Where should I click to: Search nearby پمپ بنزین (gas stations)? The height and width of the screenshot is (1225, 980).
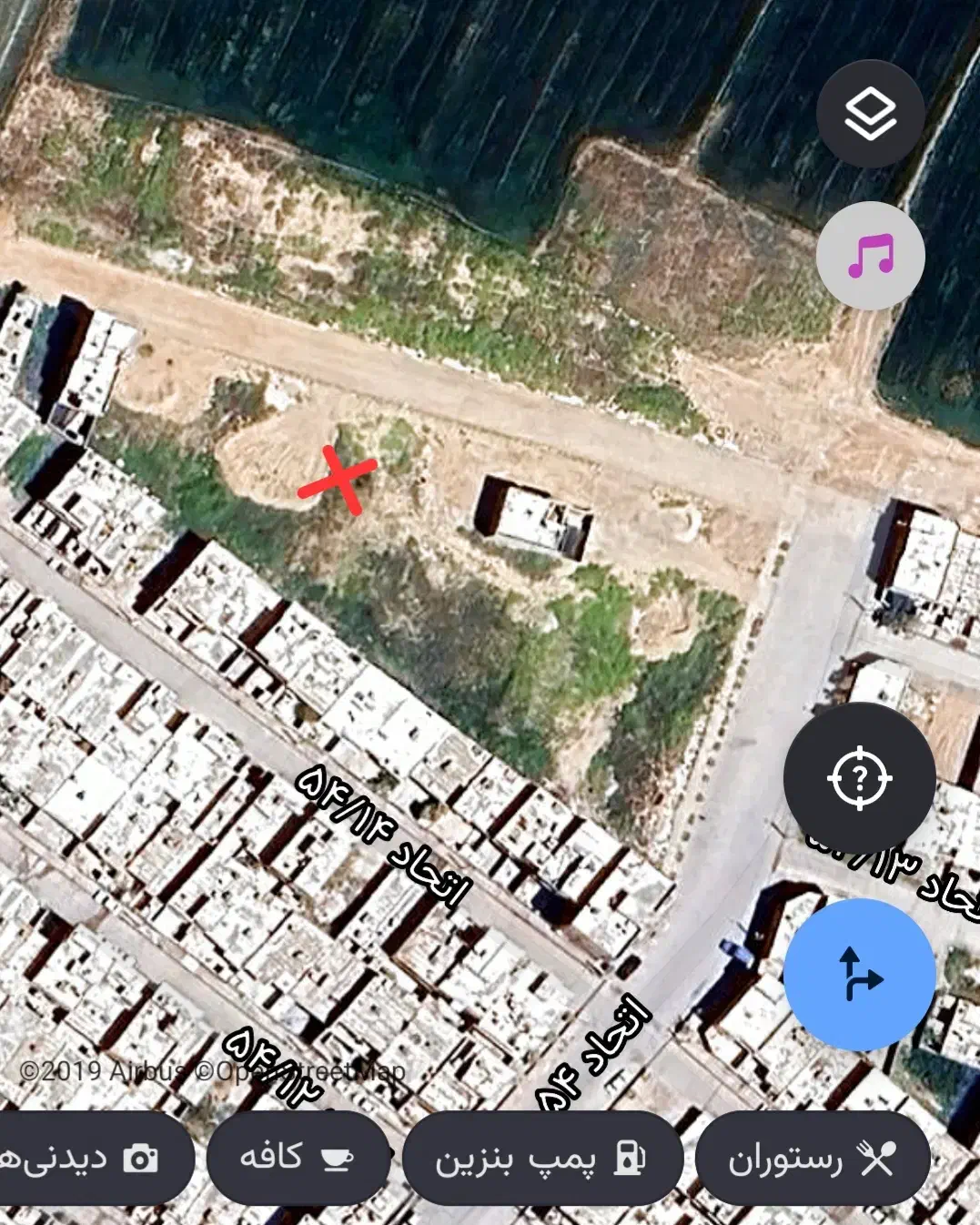click(541, 1159)
